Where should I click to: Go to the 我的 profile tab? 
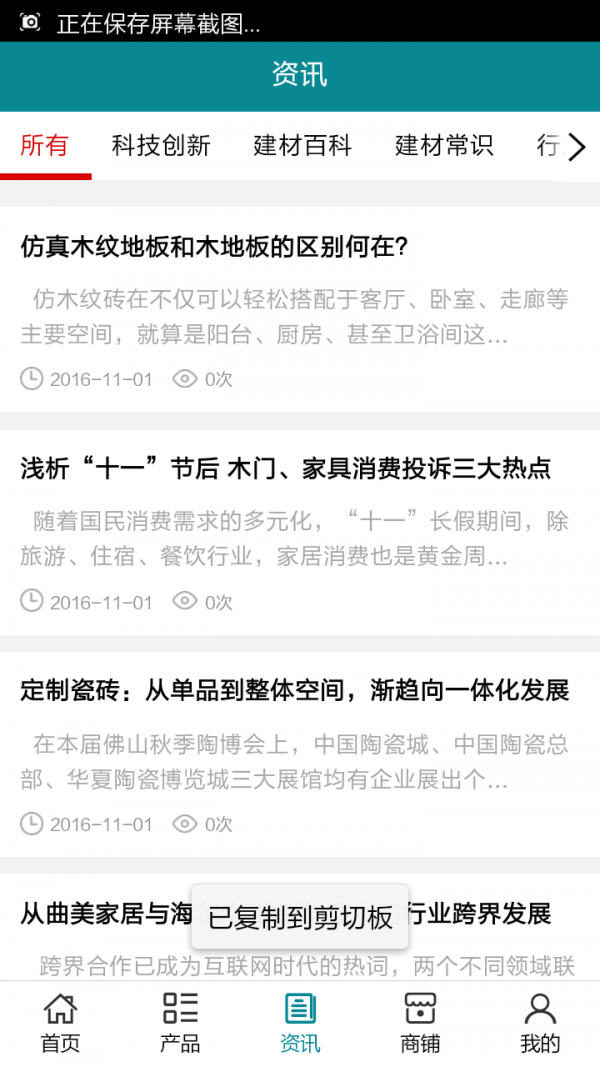click(x=540, y=1023)
